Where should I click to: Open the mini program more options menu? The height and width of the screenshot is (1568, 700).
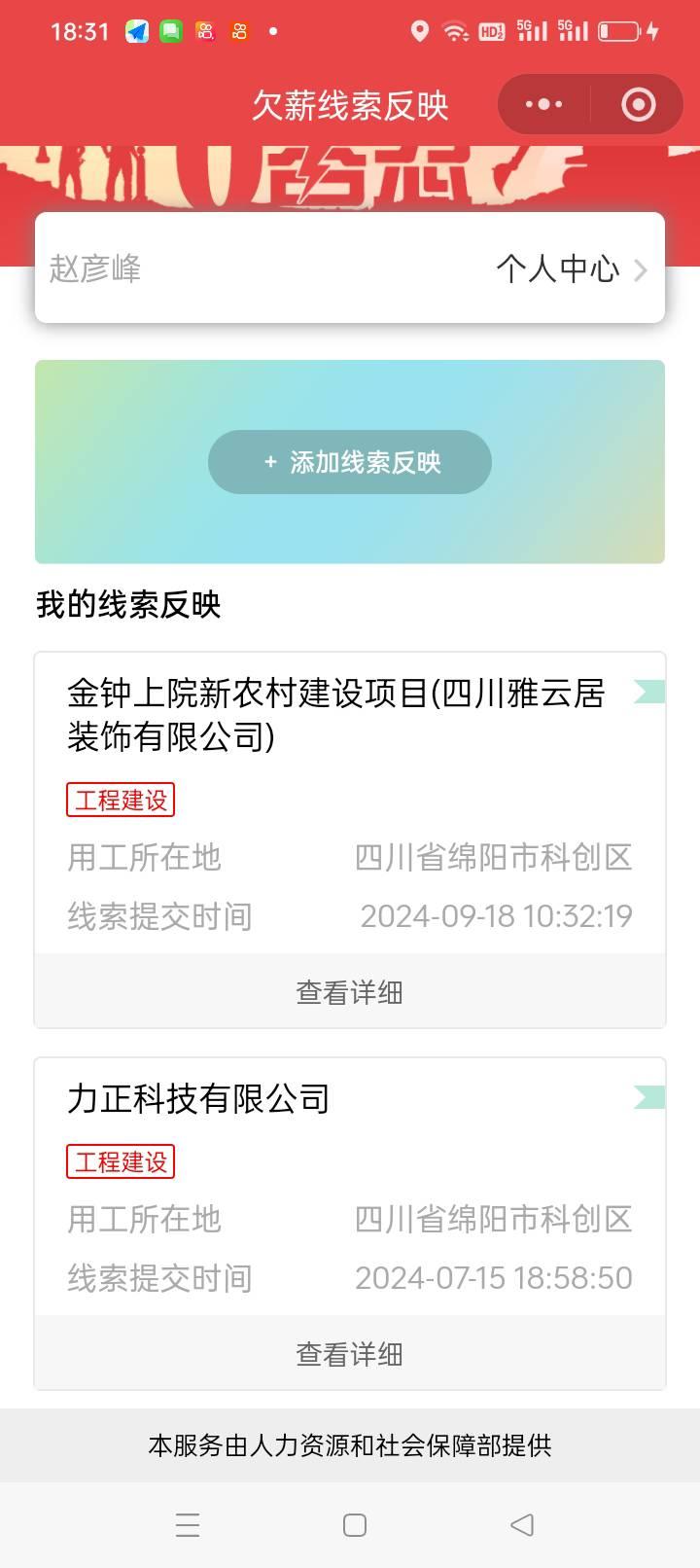543,104
